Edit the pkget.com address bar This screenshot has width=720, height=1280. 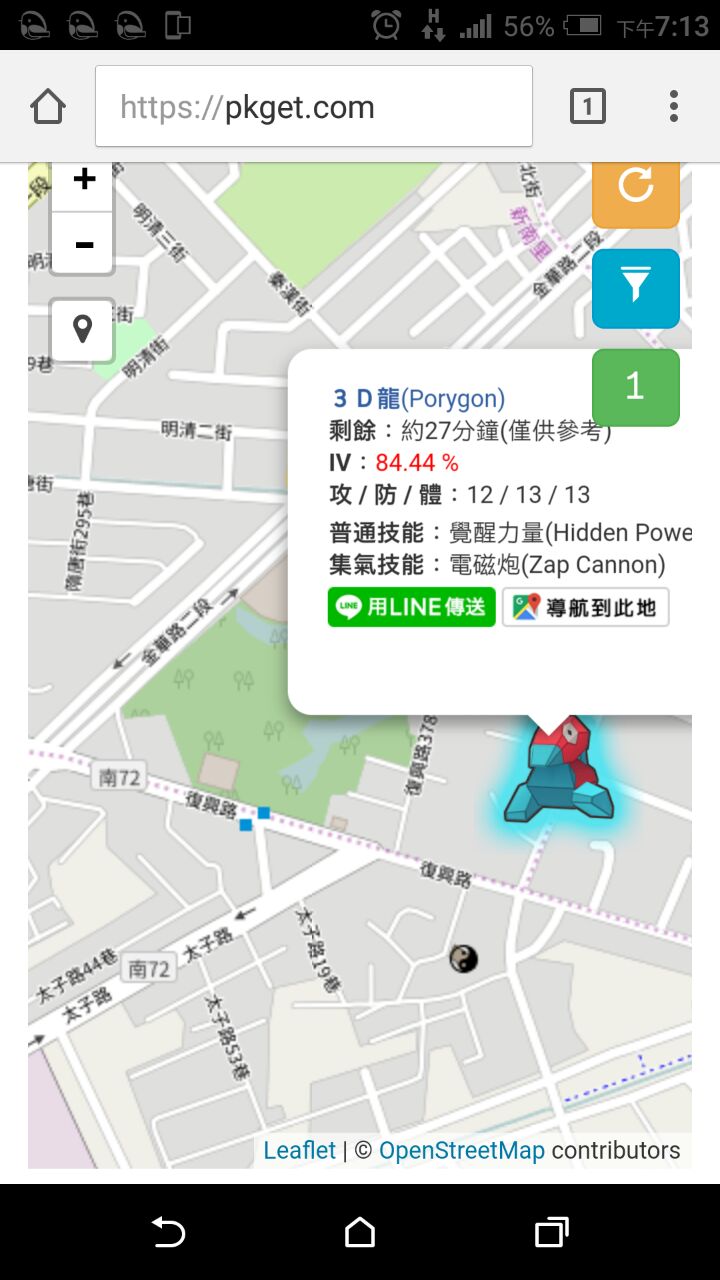314,107
